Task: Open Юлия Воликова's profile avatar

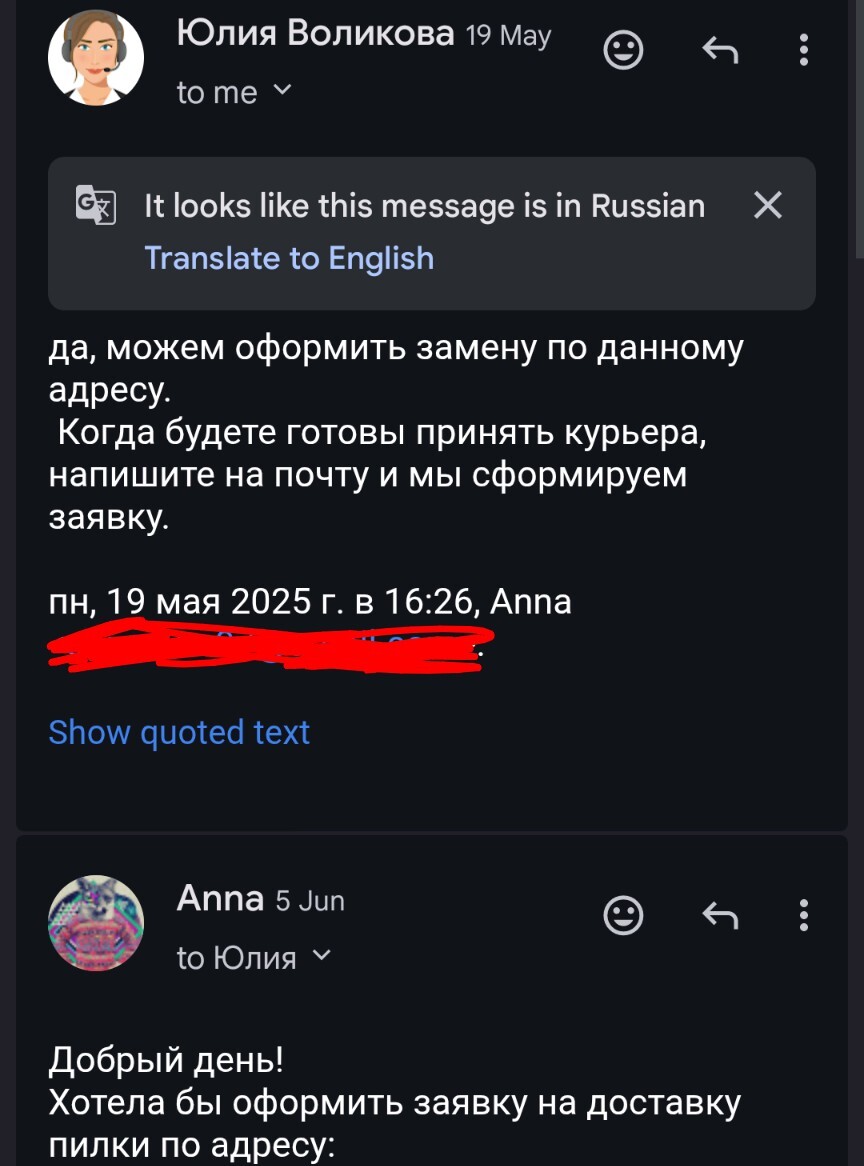Action: (96, 57)
